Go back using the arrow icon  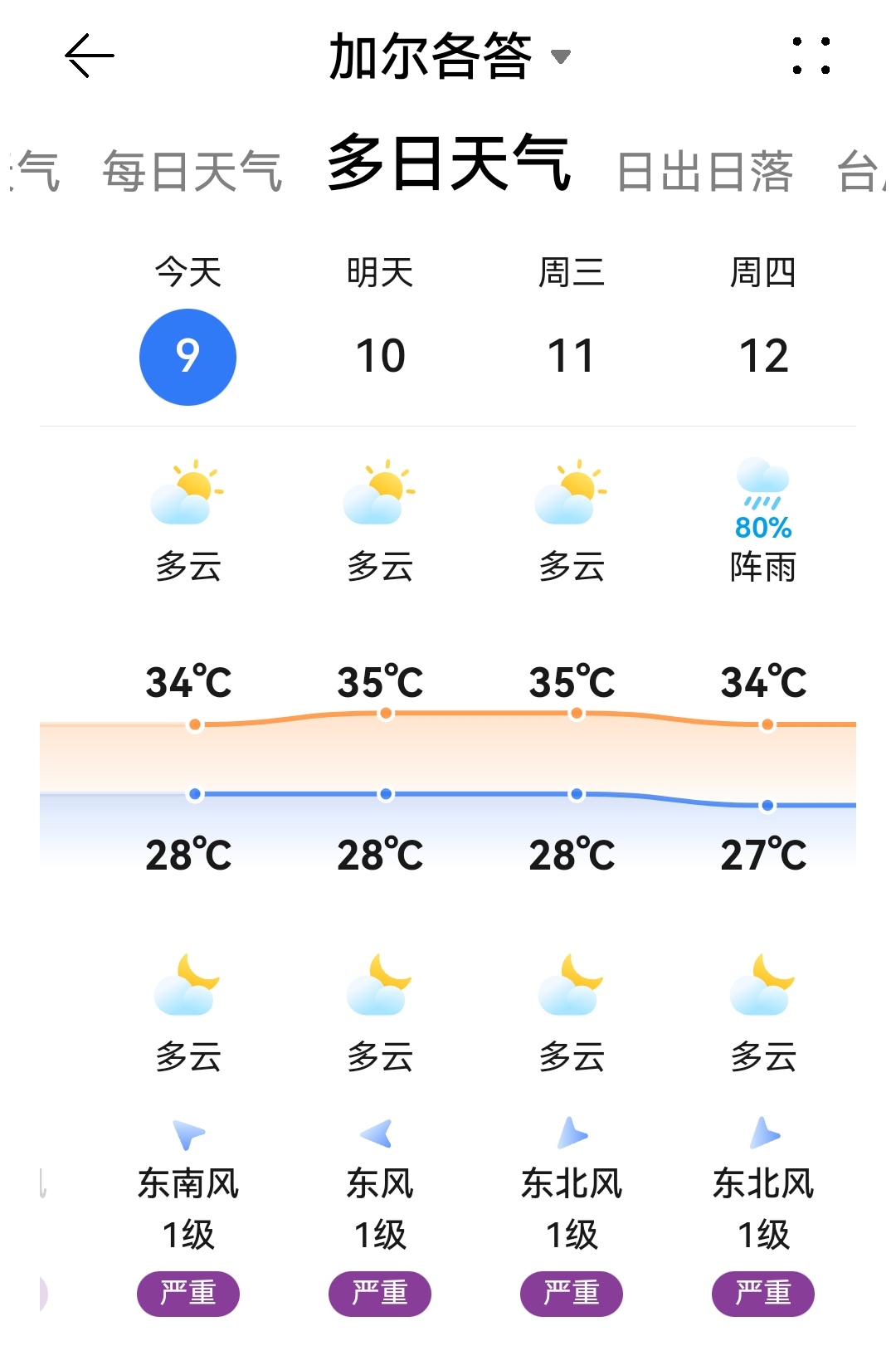pos(89,56)
